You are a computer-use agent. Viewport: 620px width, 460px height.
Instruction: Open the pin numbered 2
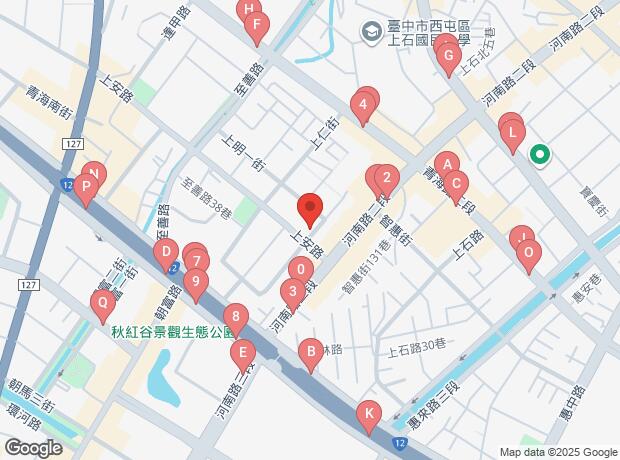pyautogui.click(x=387, y=182)
